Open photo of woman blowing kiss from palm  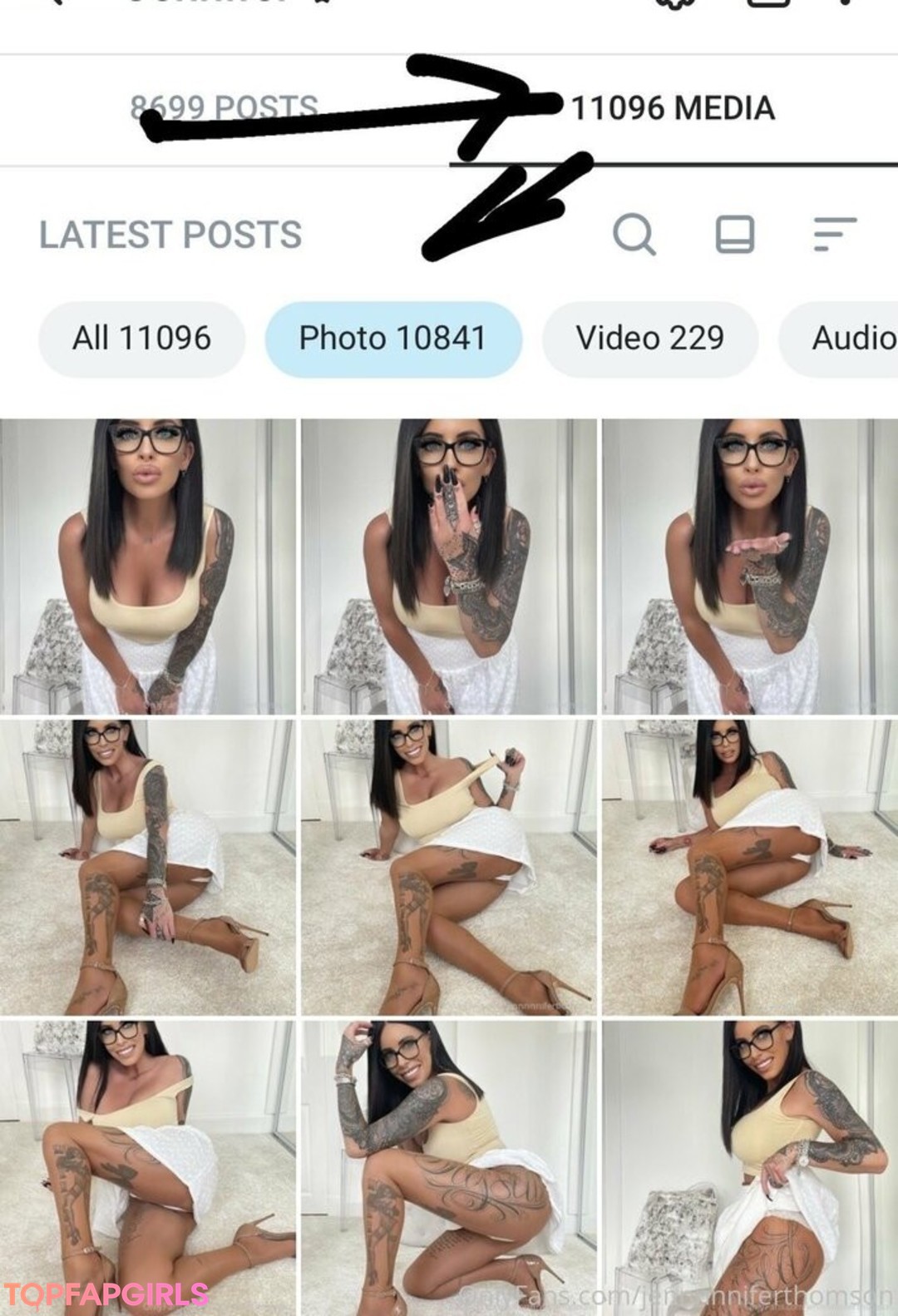point(749,566)
